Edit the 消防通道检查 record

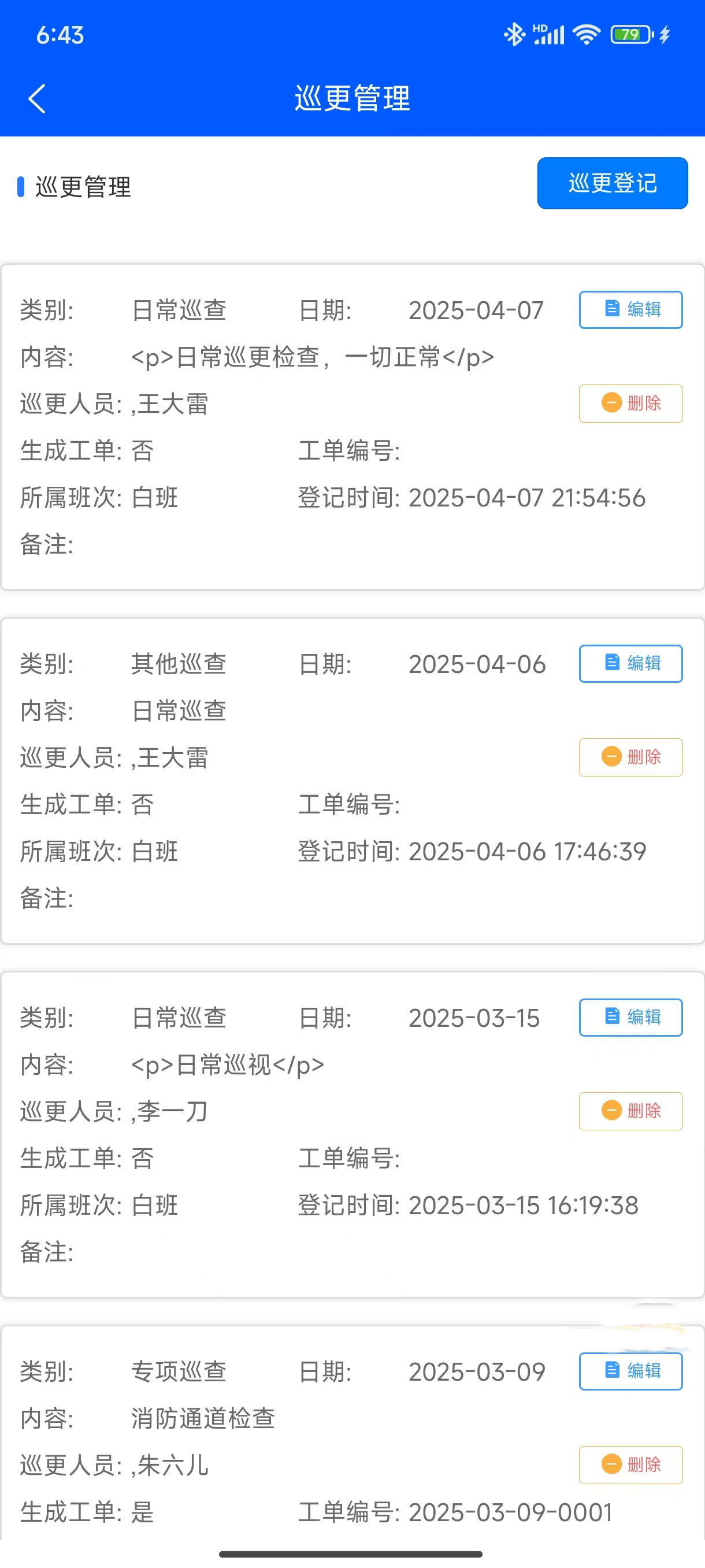click(x=630, y=1371)
